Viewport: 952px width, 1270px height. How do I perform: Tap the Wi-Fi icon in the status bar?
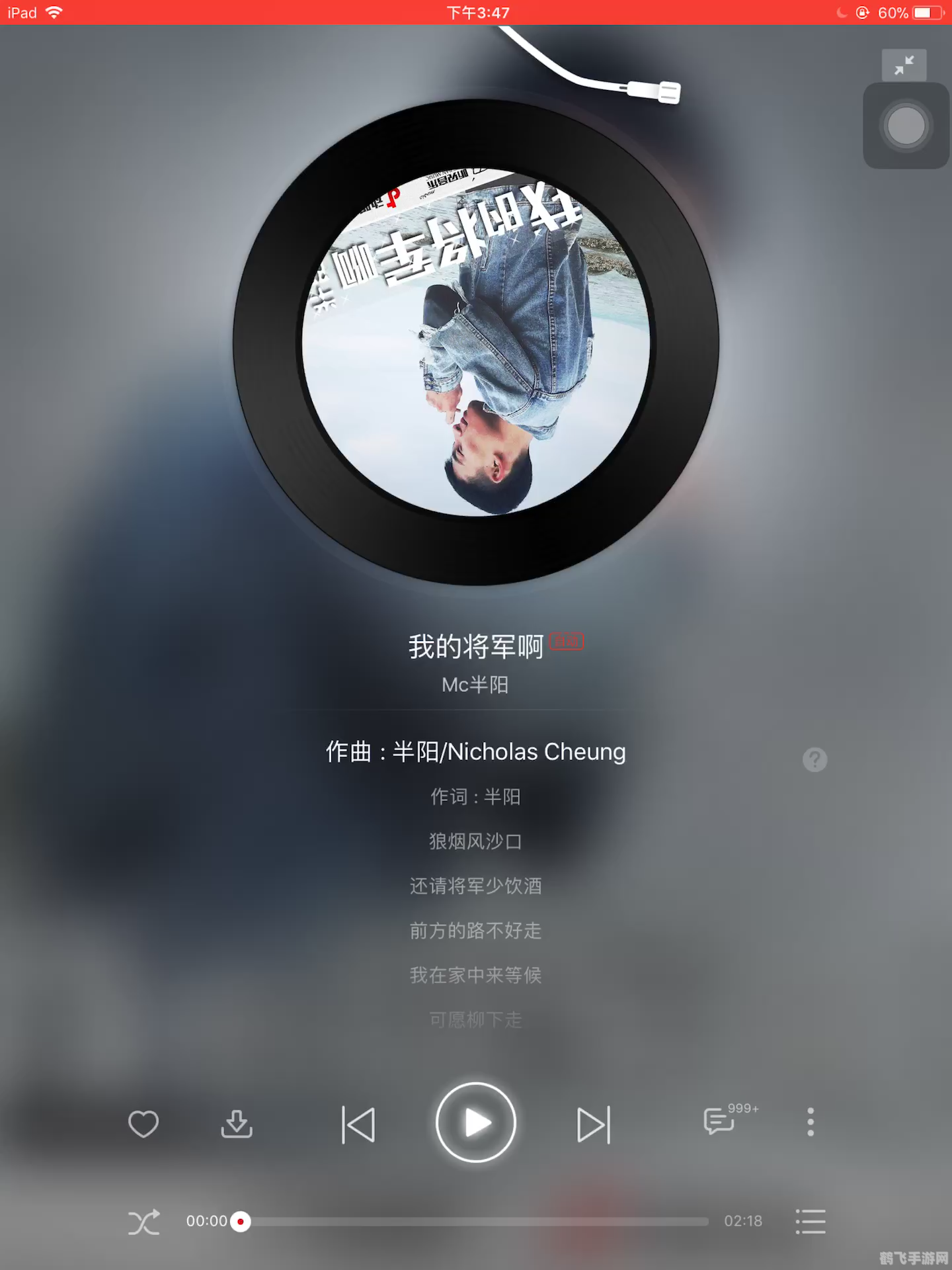click(x=53, y=11)
